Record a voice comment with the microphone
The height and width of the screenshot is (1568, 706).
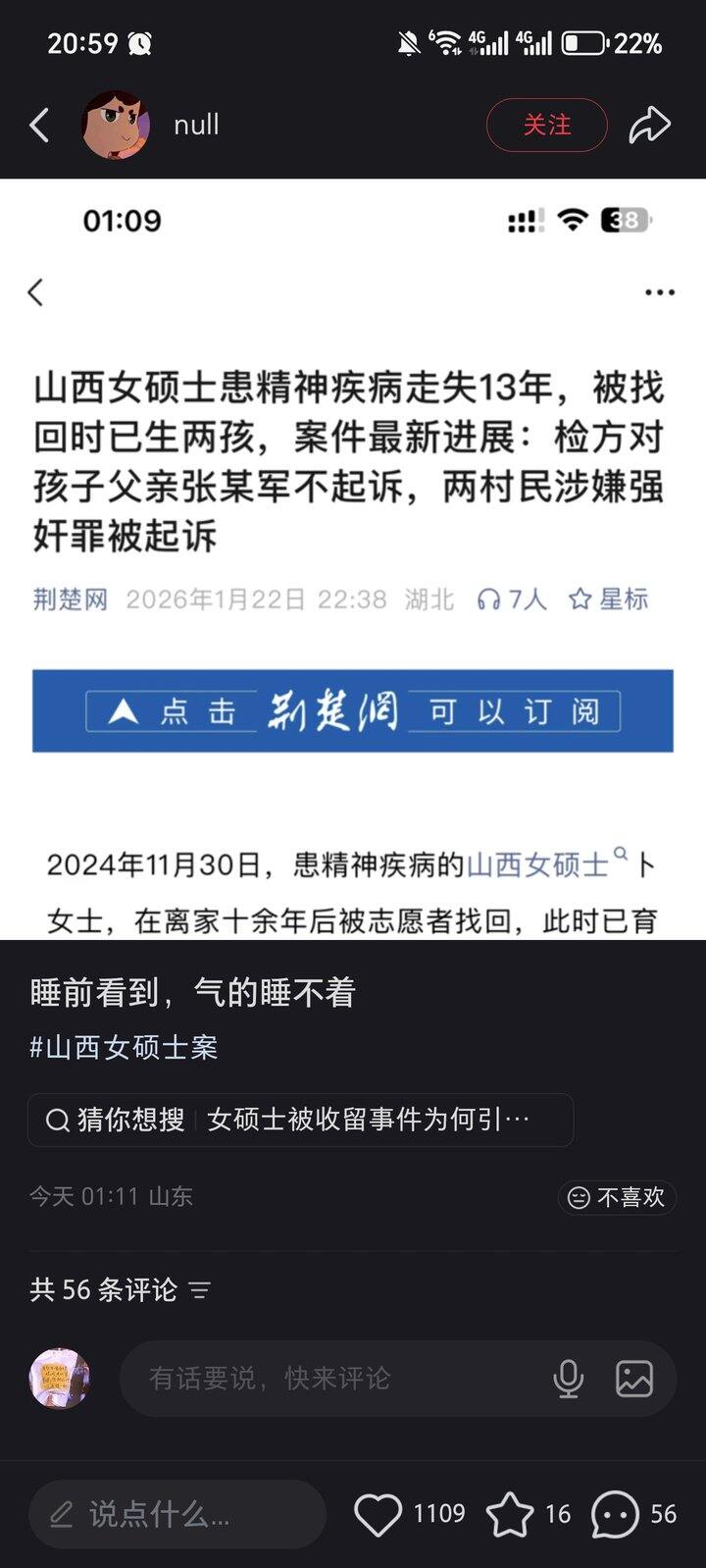point(569,1379)
